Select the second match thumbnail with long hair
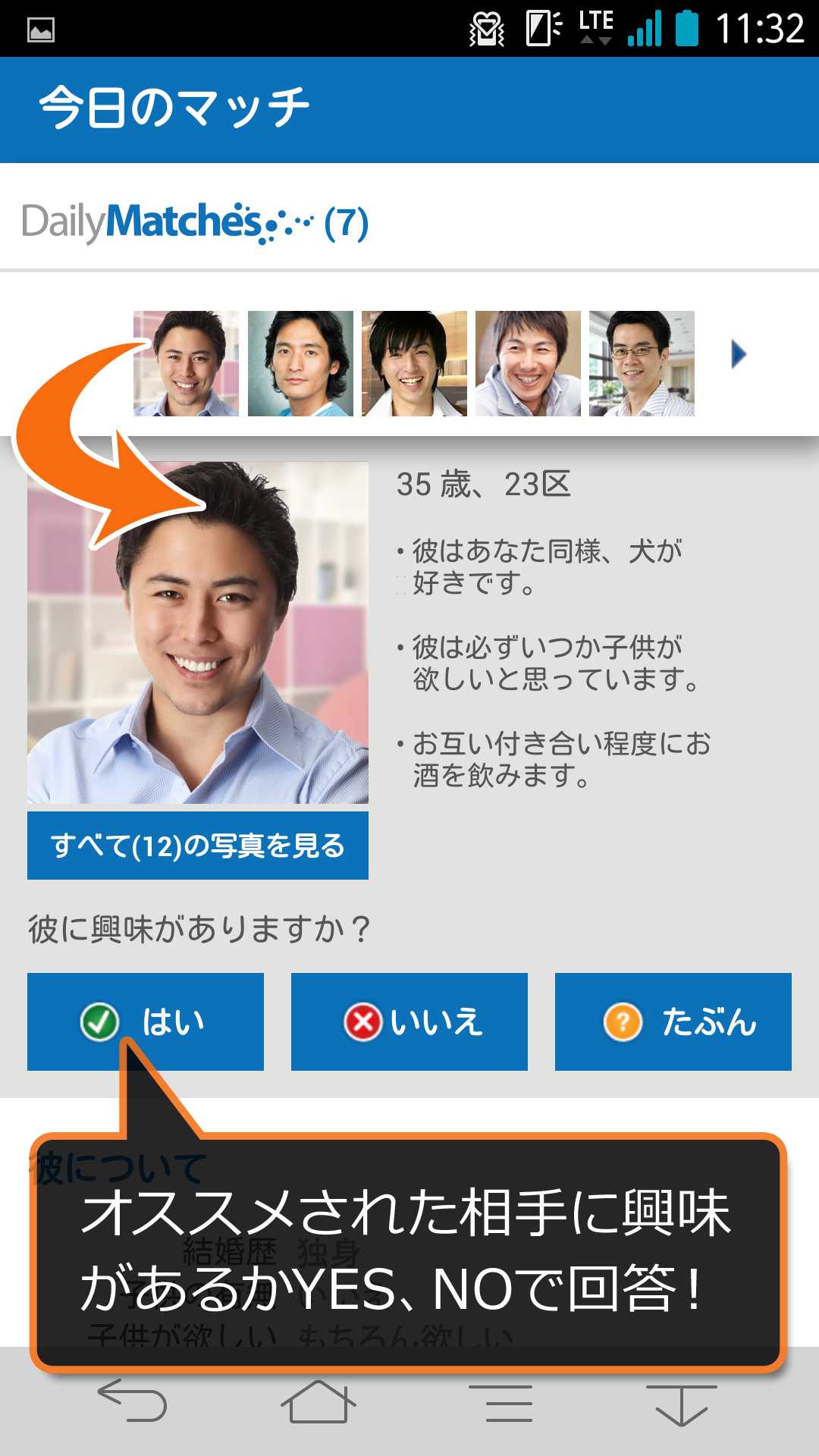Image resolution: width=819 pixels, height=1456 pixels. pyautogui.click(x=300, y=364)
